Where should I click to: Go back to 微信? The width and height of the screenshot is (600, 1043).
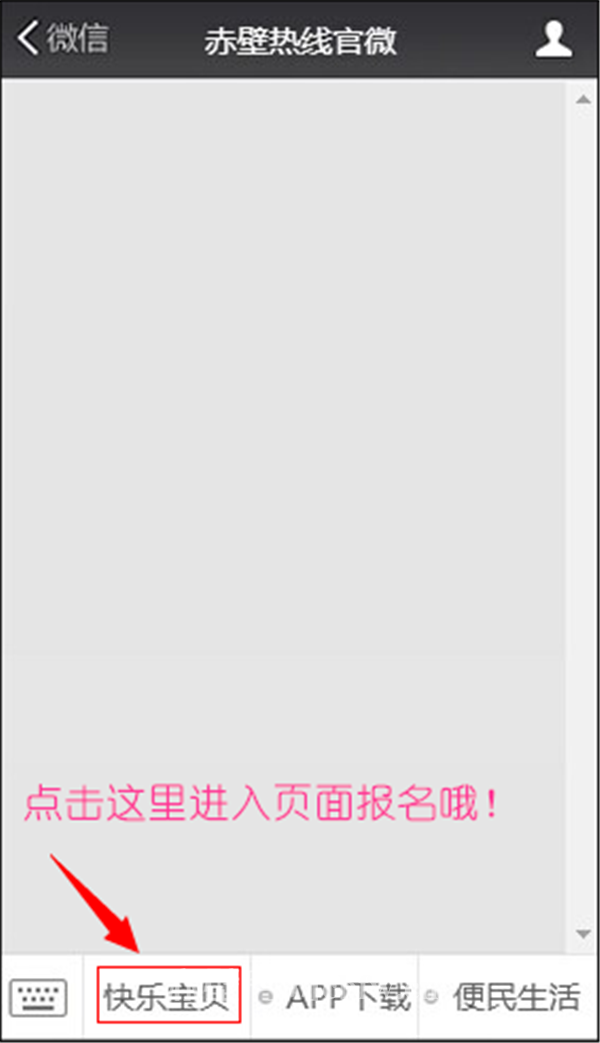click(62, 39)
